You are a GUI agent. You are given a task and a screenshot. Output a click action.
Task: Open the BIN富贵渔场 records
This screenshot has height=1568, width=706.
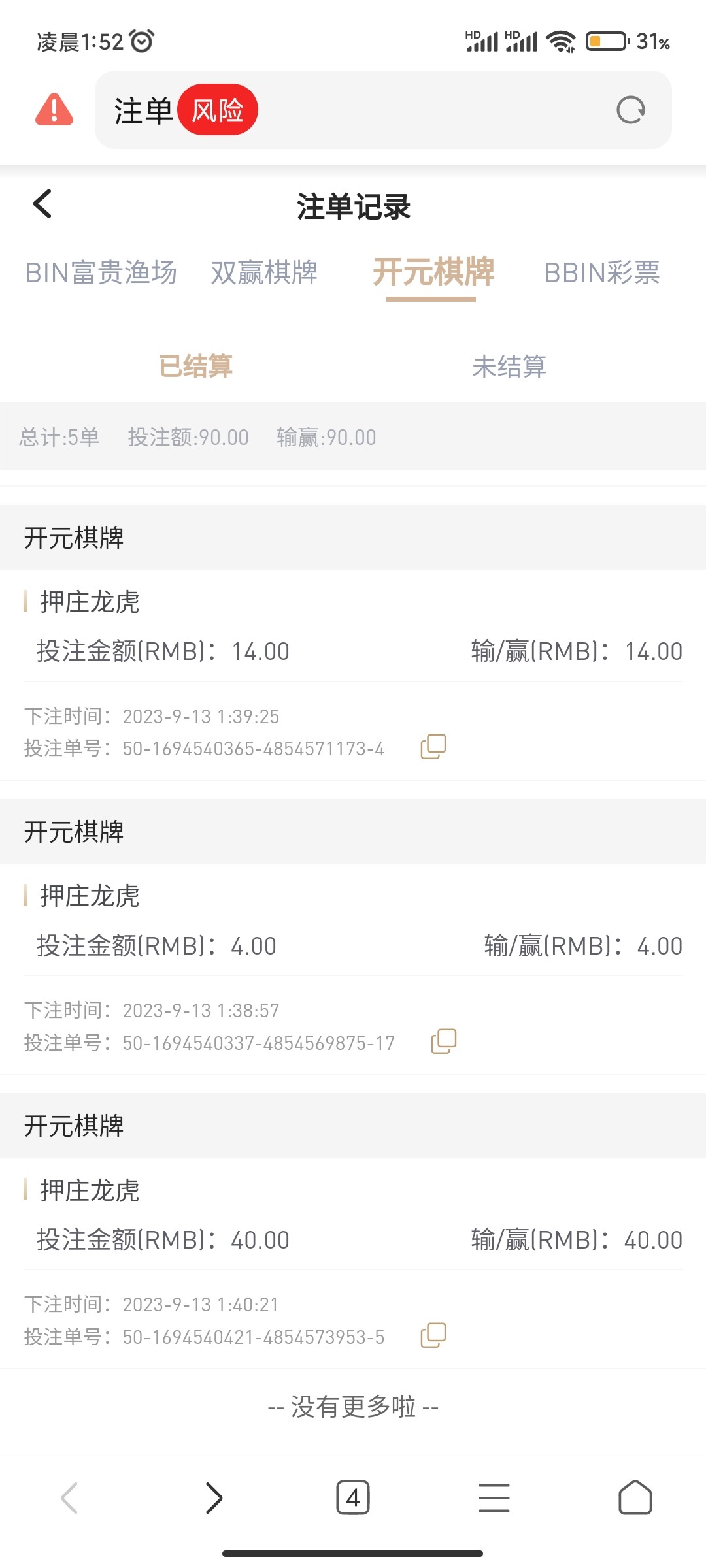click(100, 274)
